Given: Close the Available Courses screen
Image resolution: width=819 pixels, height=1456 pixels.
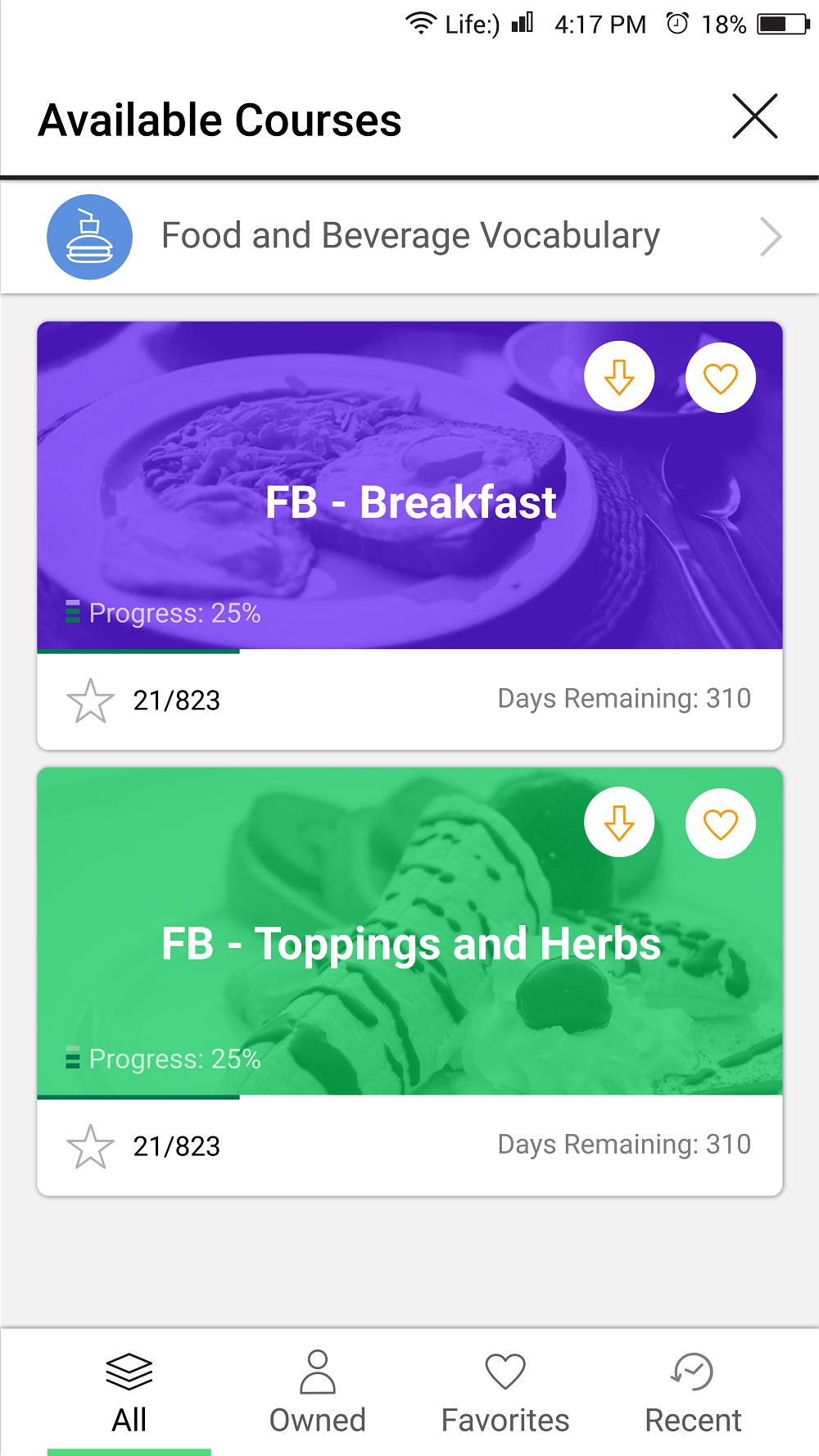Looking at the screenshot, I should click(754, 116).
